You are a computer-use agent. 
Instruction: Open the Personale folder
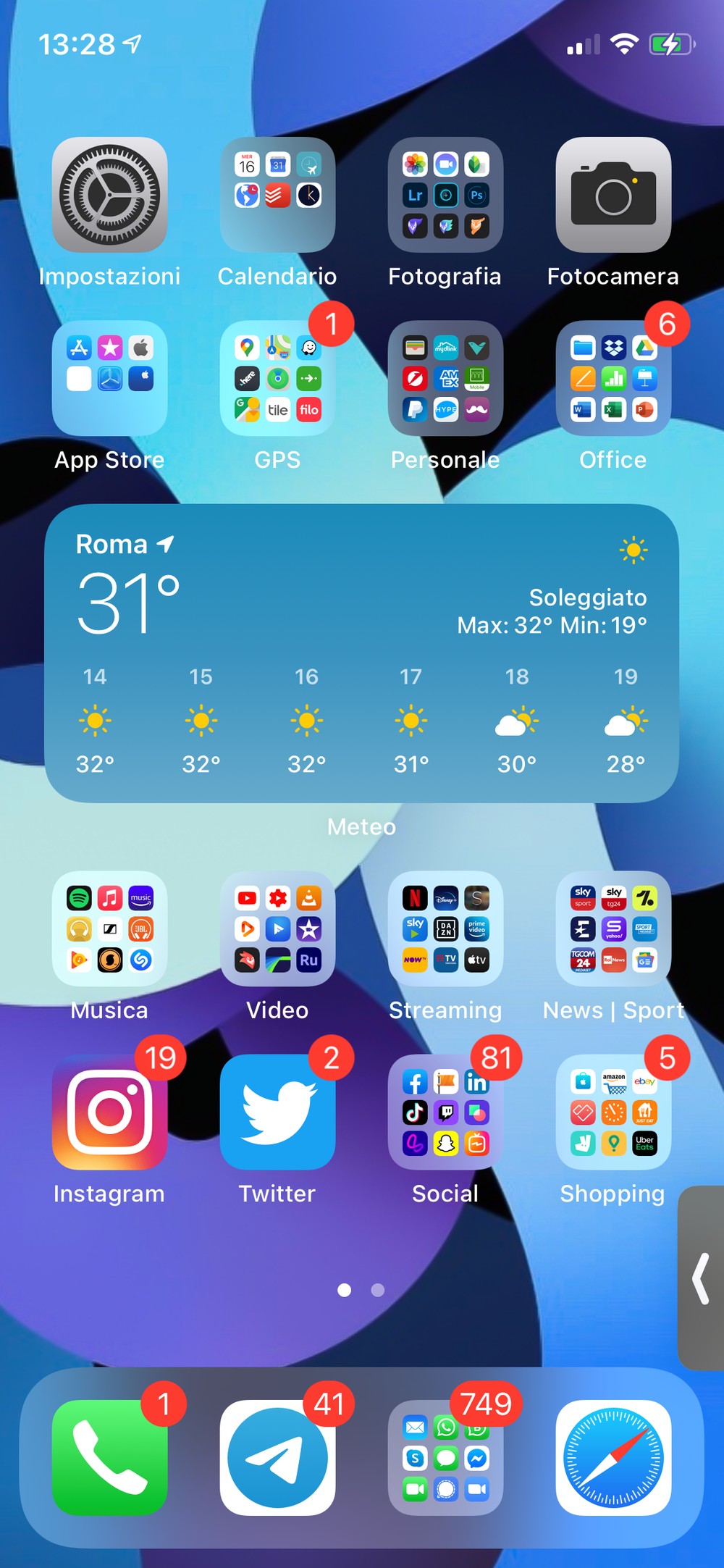(x=445, y=378)
